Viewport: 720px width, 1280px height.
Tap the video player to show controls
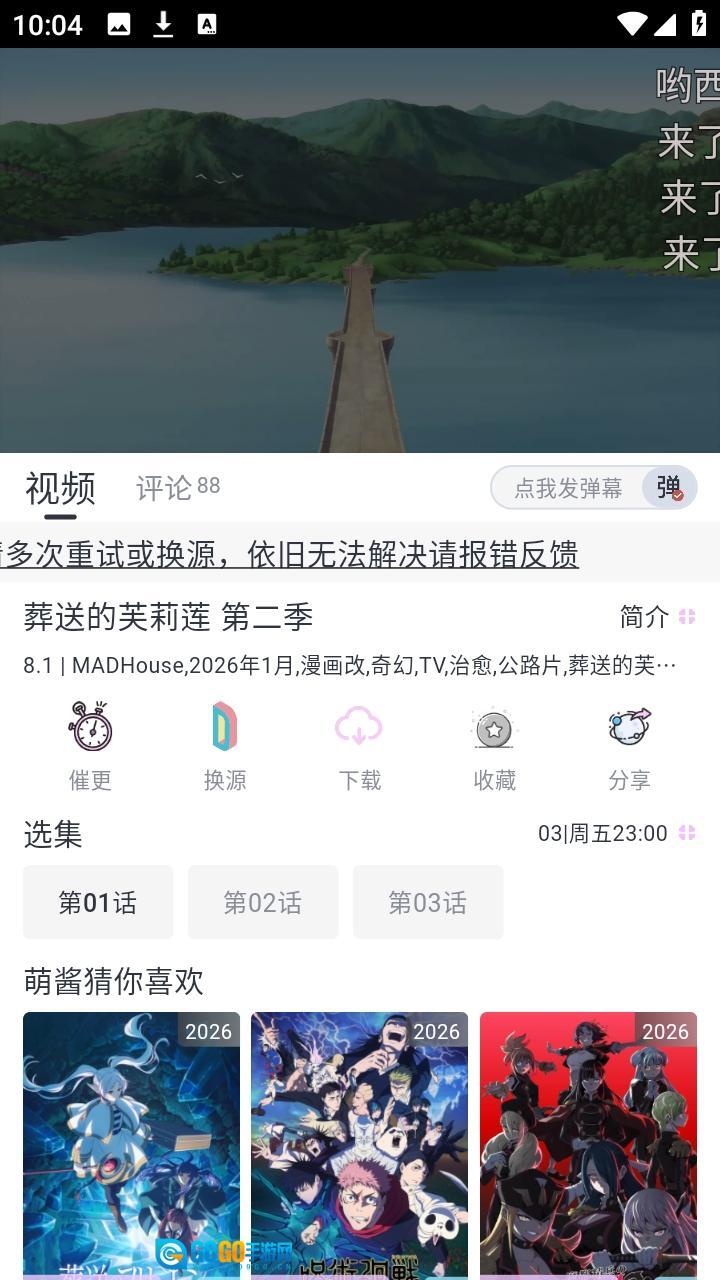point(360,250)
